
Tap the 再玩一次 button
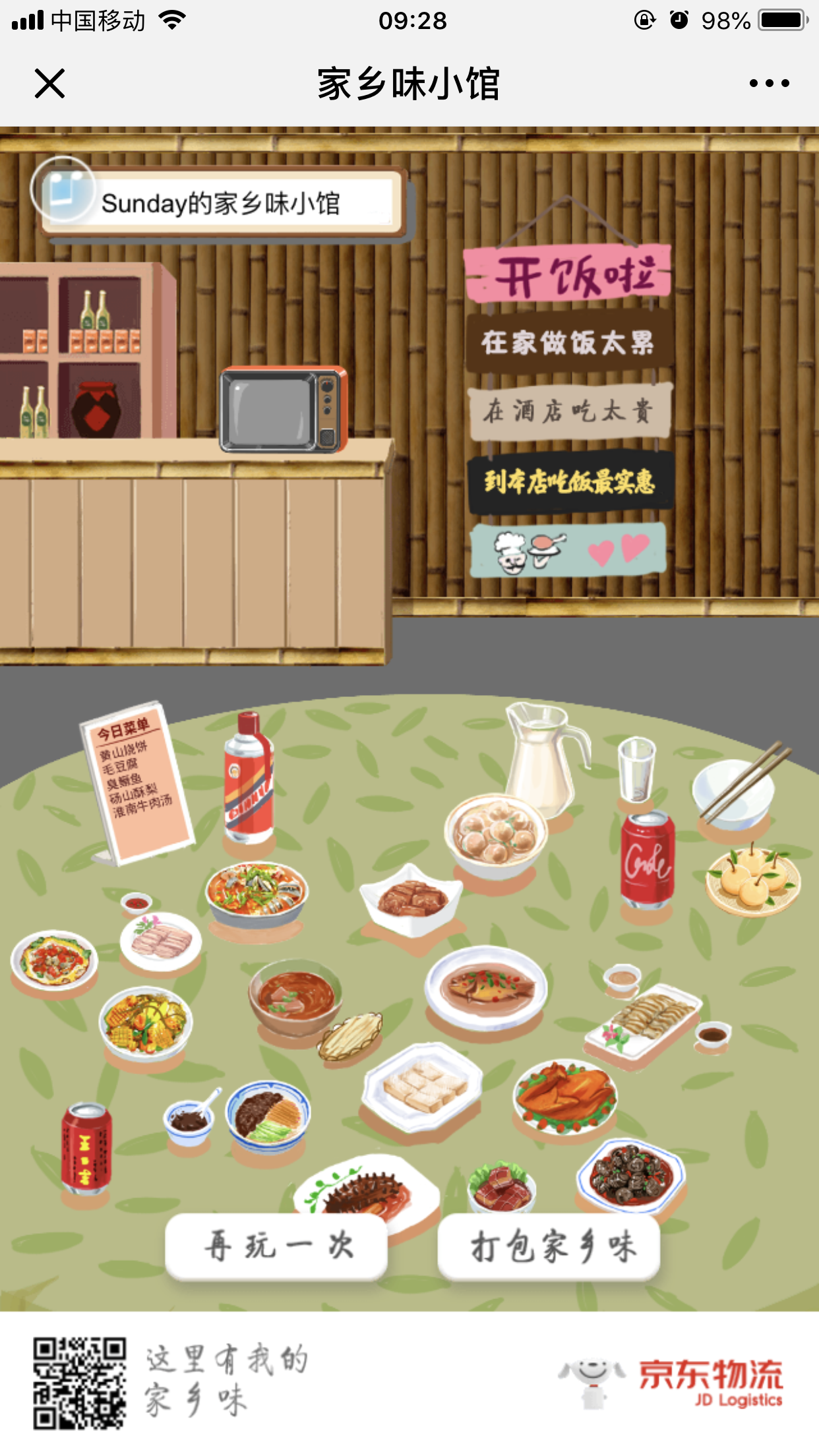point(277,1246)
